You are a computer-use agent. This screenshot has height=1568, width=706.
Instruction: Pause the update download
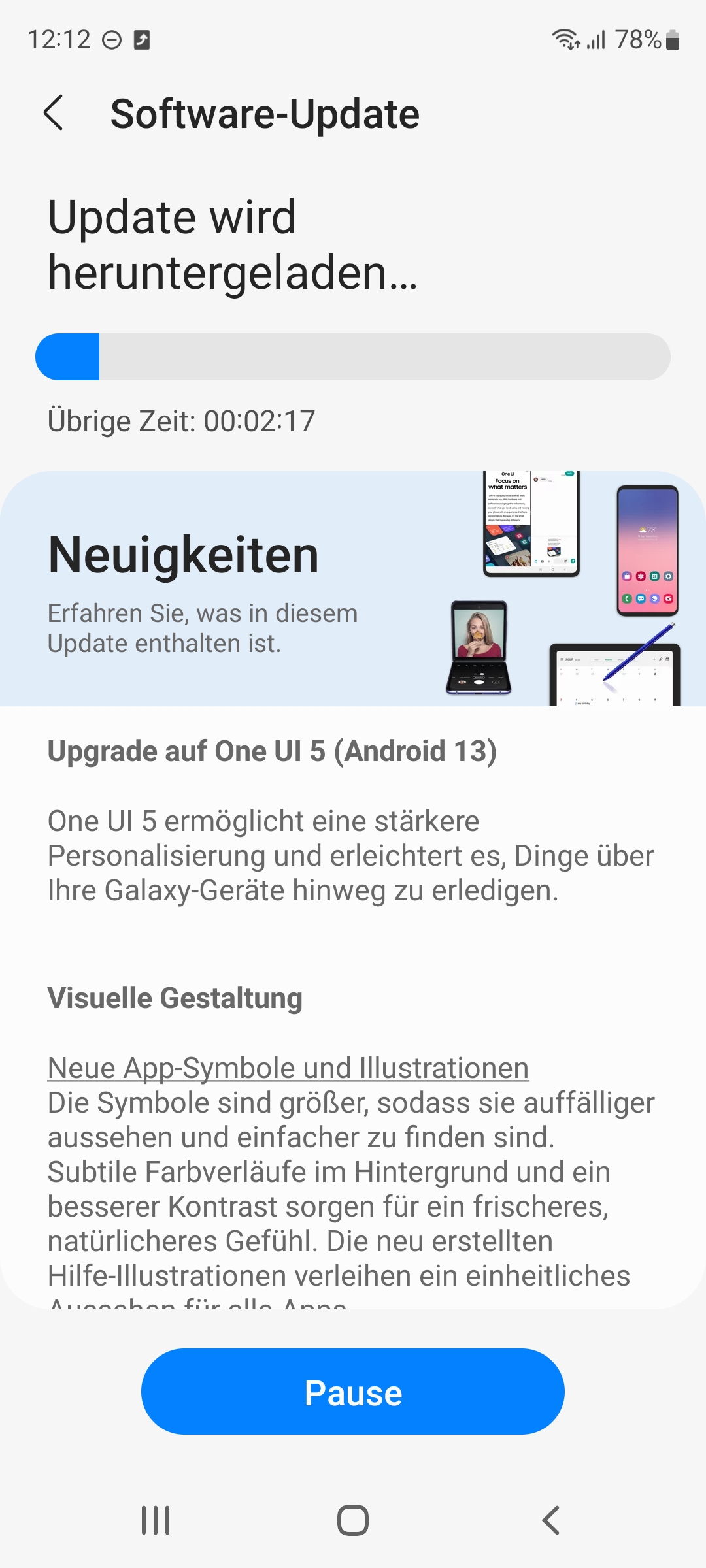(x=353, y=1392)
